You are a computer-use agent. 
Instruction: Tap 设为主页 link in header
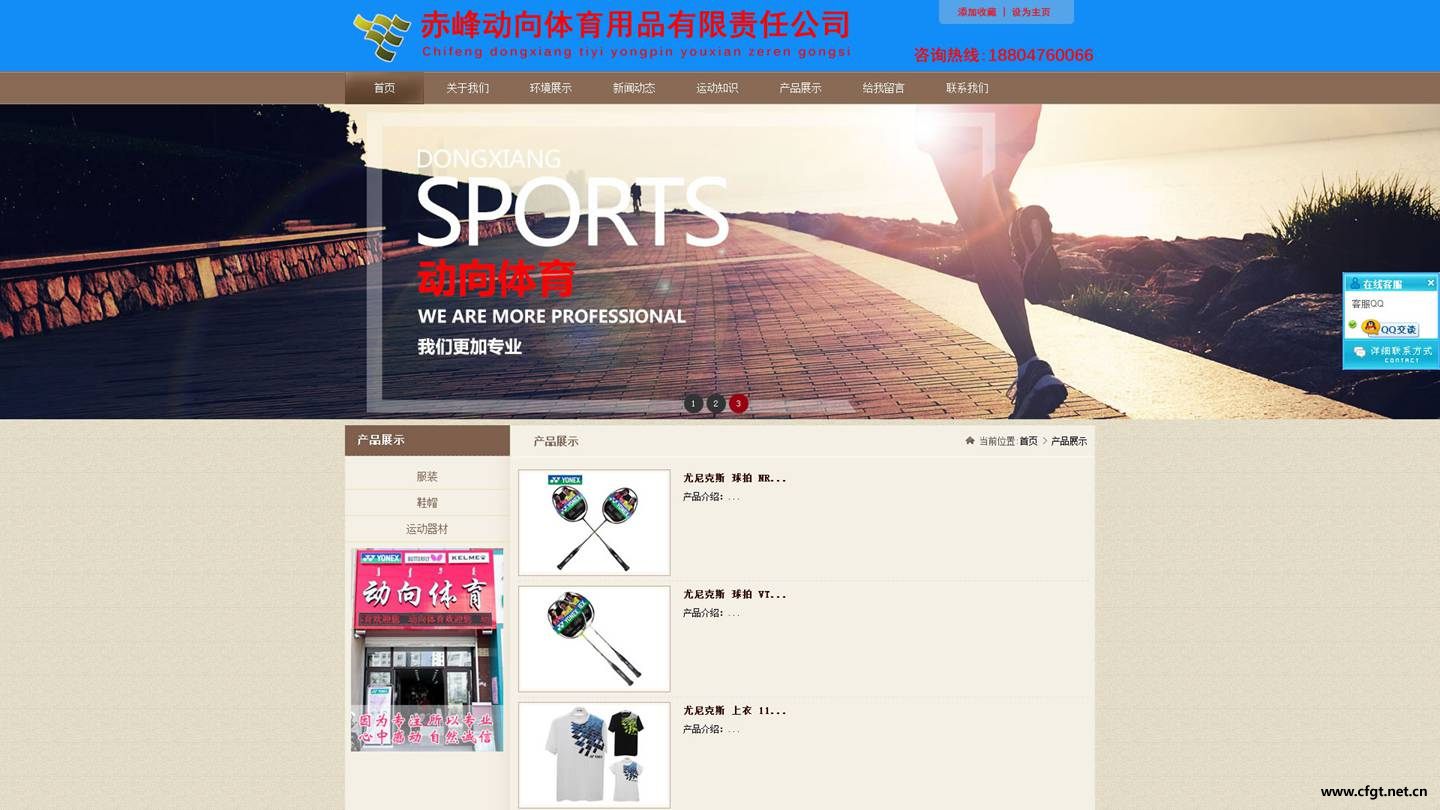[x=1031, y=12]
